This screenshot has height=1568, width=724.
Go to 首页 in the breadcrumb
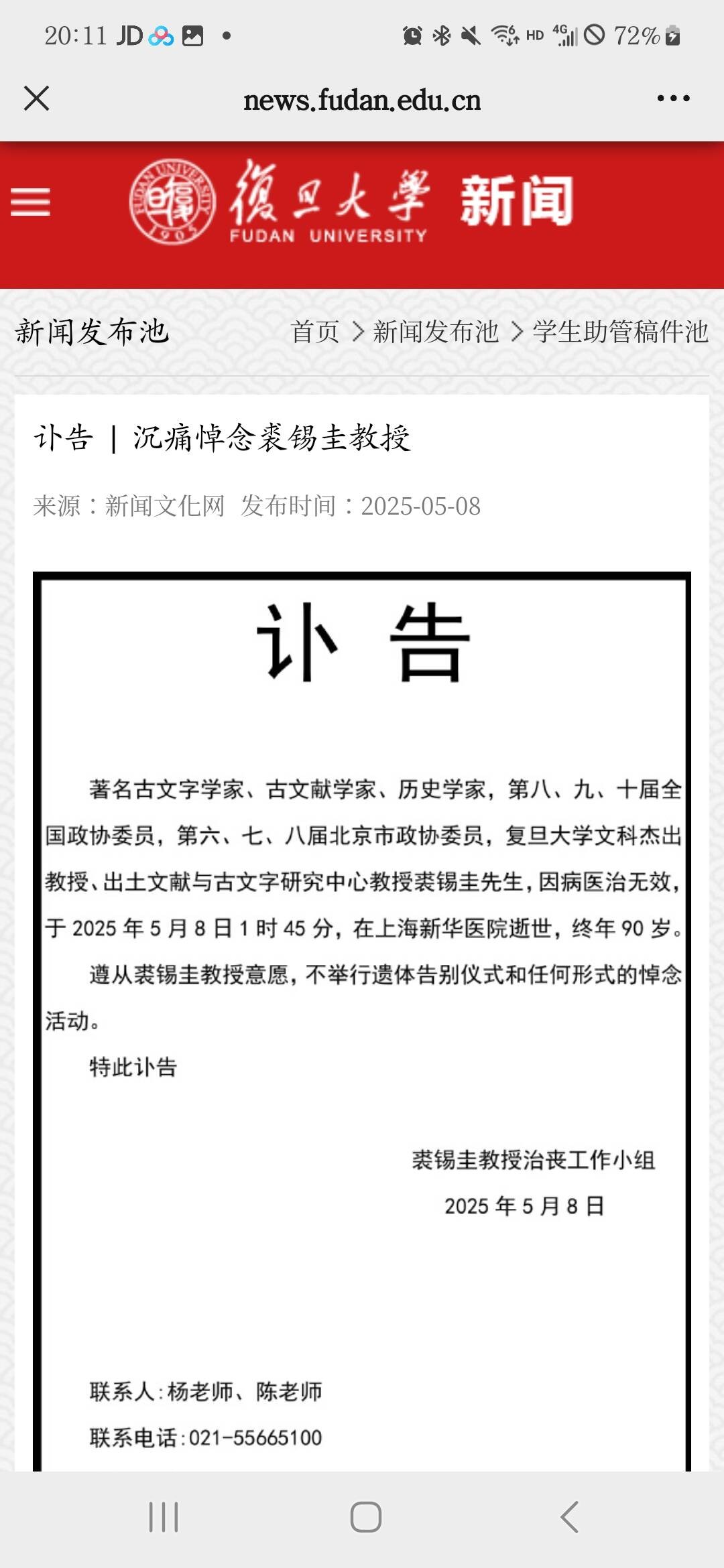point(315,332)
